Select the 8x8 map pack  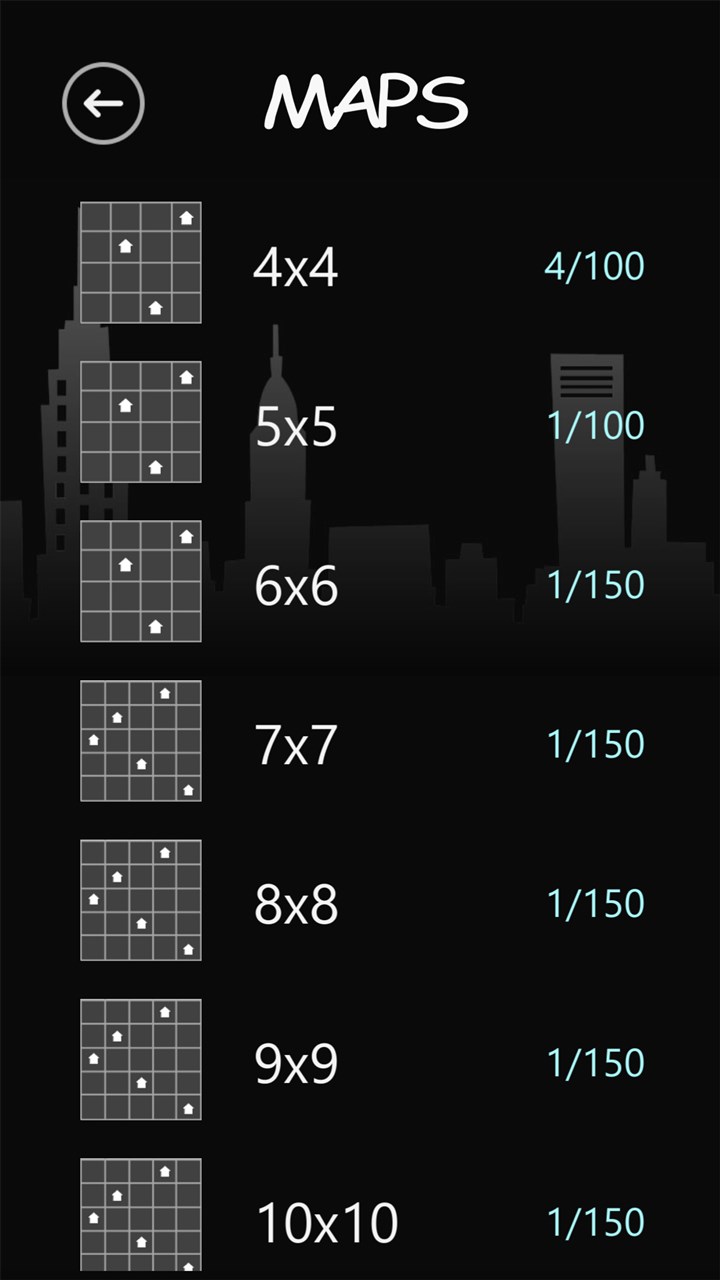[x=296, y=904]
